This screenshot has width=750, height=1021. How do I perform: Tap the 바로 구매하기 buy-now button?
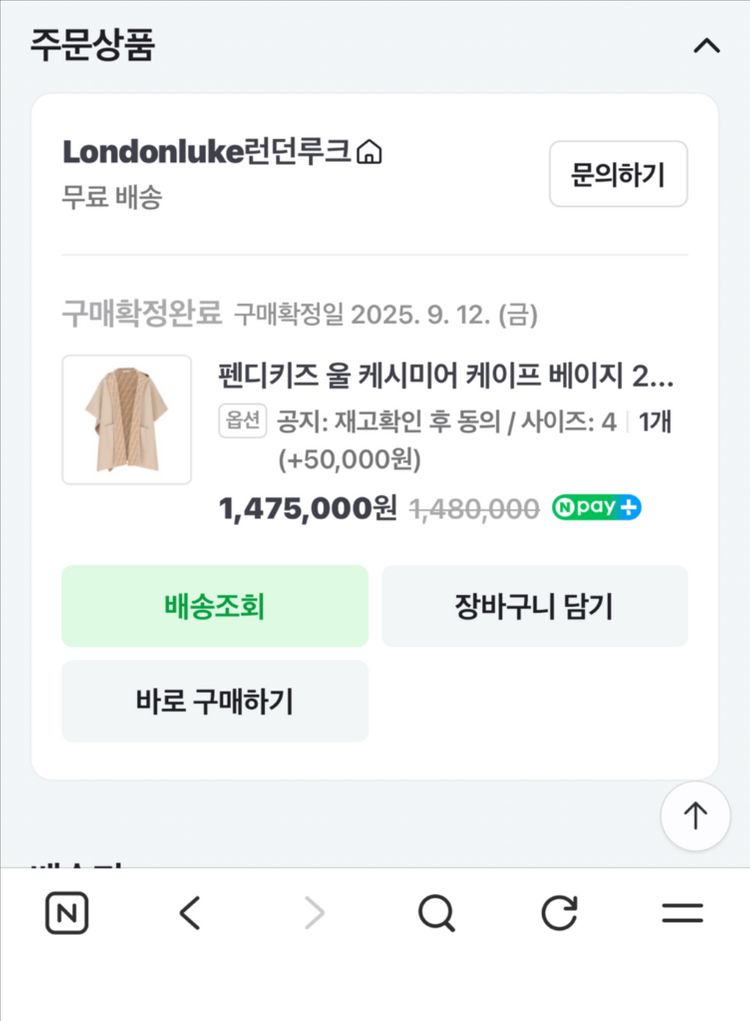pos(214,701)
